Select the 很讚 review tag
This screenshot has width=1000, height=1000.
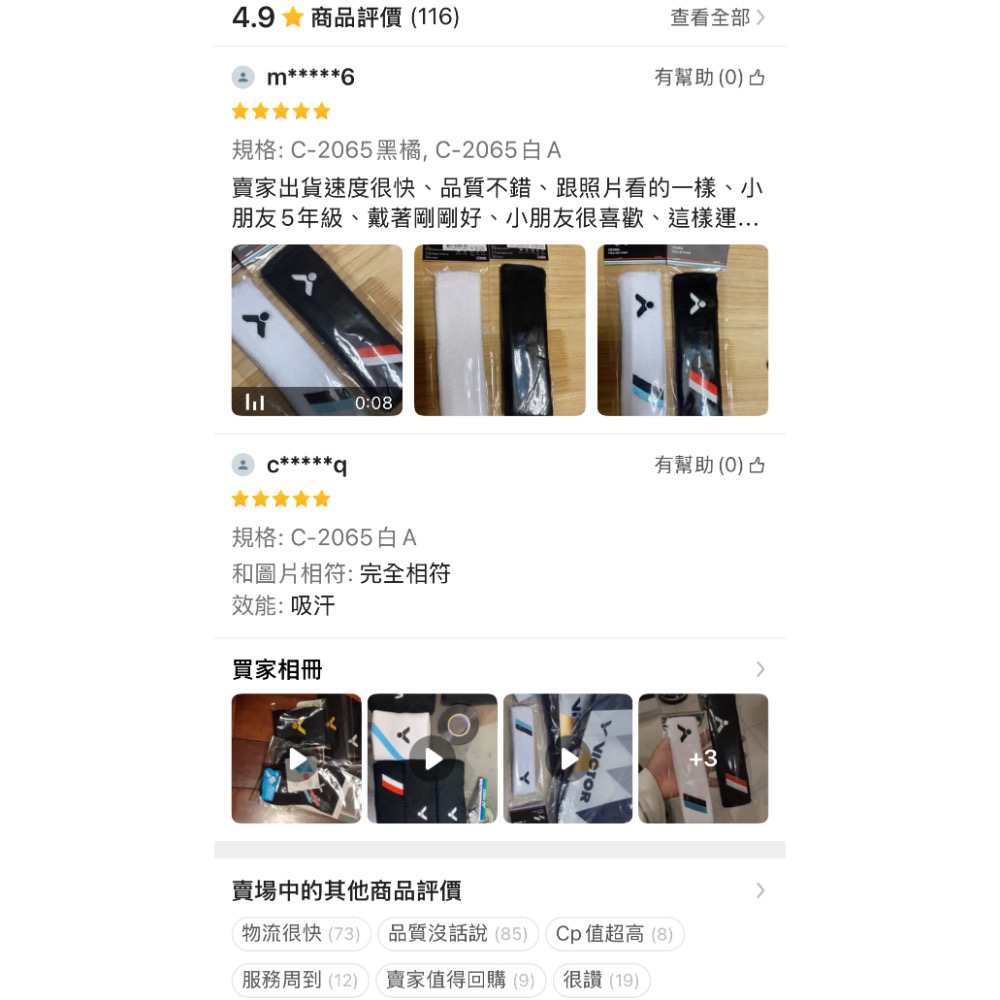600,980
